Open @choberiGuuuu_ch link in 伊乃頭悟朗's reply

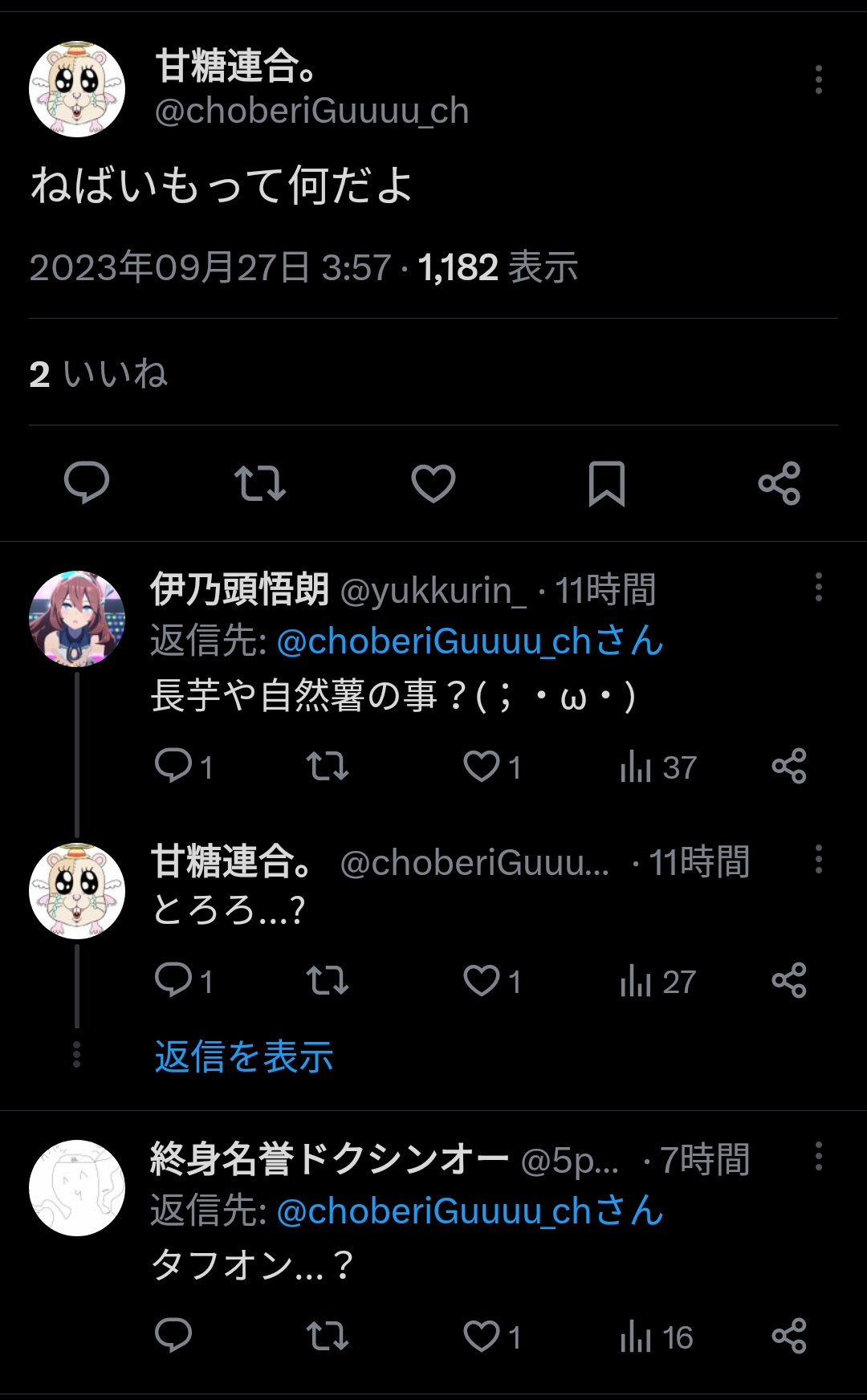[x=470, y=641]
